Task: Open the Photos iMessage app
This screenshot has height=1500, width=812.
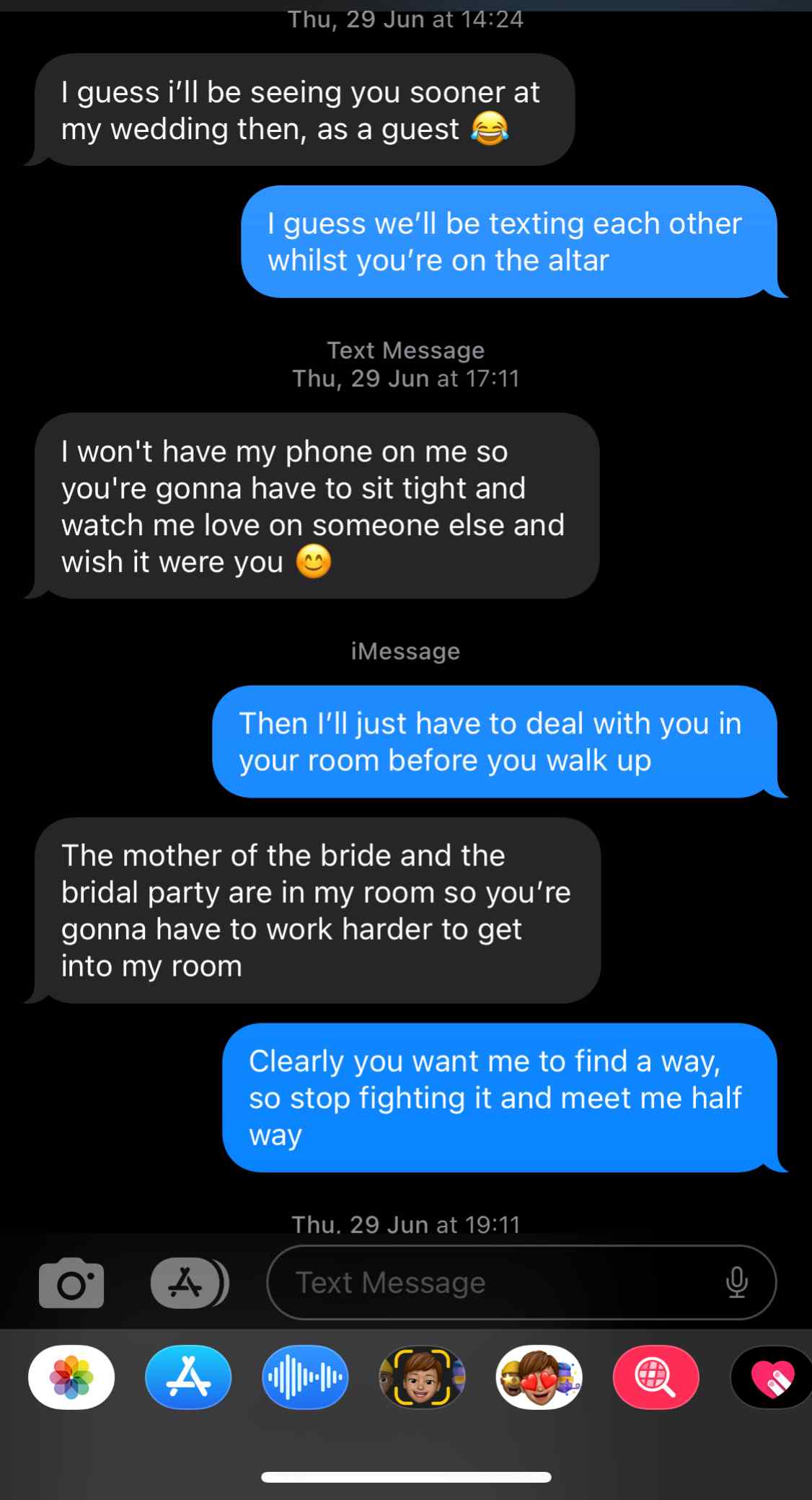Action: point(71,1377)
